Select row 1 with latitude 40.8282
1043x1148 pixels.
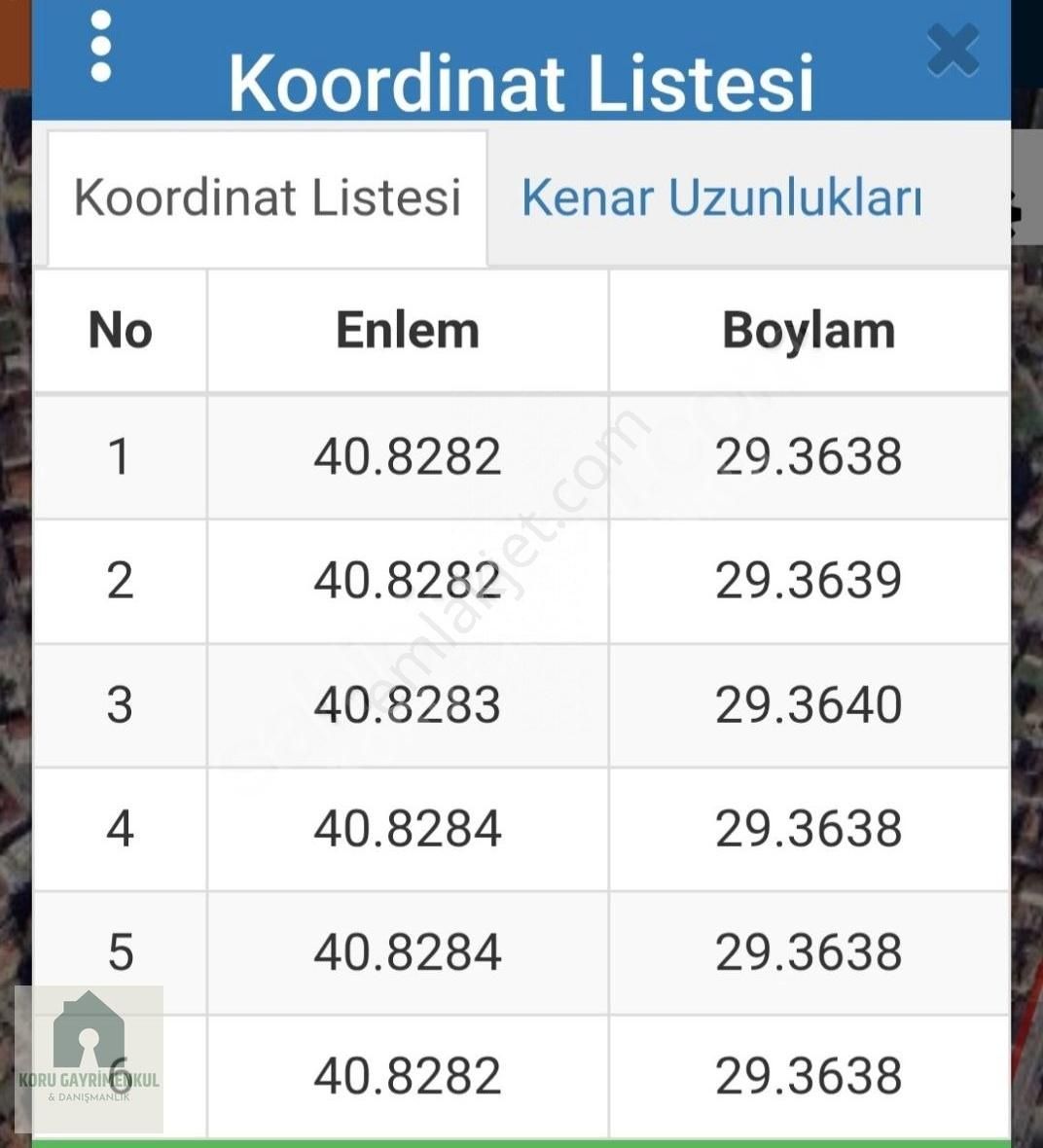(x=409, y=453)
